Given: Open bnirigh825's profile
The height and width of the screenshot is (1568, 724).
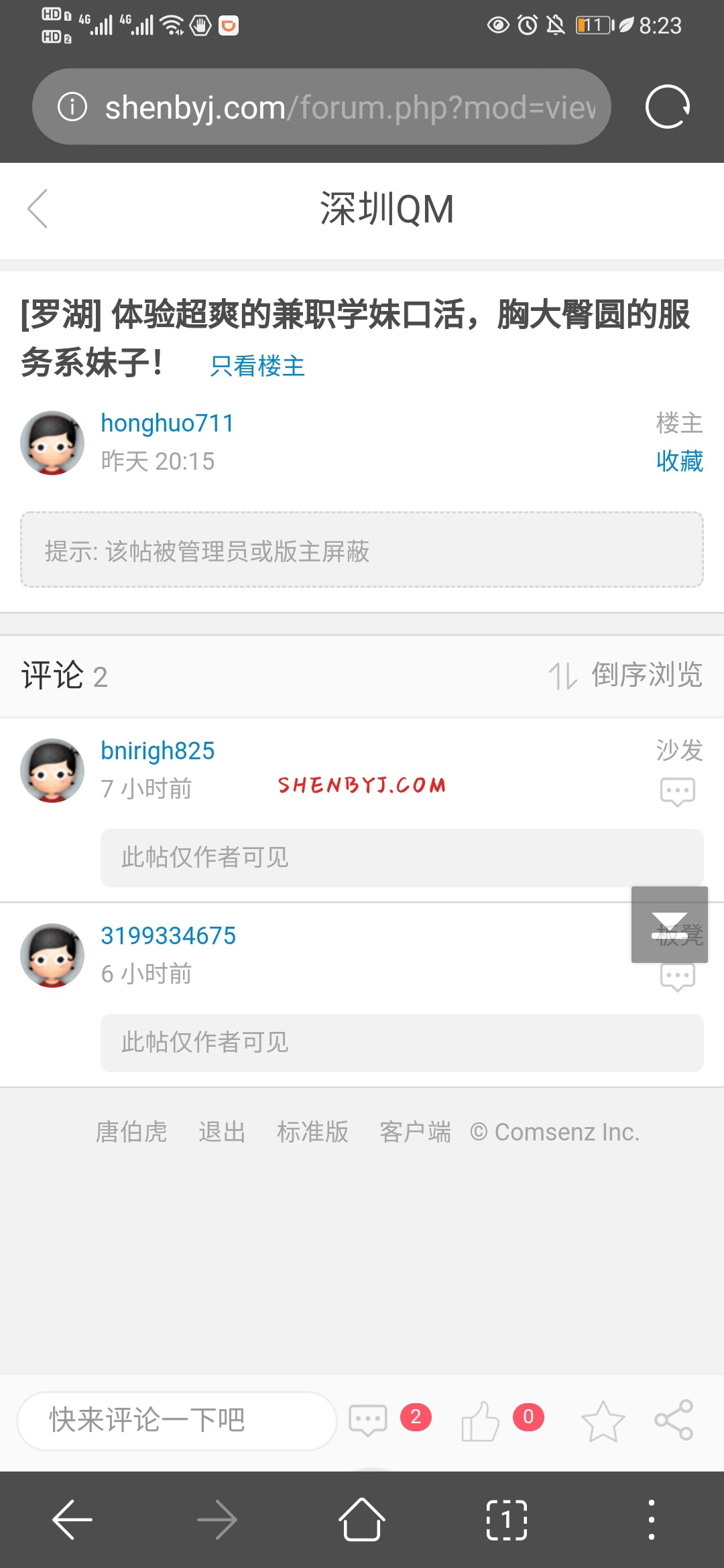Looking at the screenshot, I should pyautogui.click(x=158, y=751).
